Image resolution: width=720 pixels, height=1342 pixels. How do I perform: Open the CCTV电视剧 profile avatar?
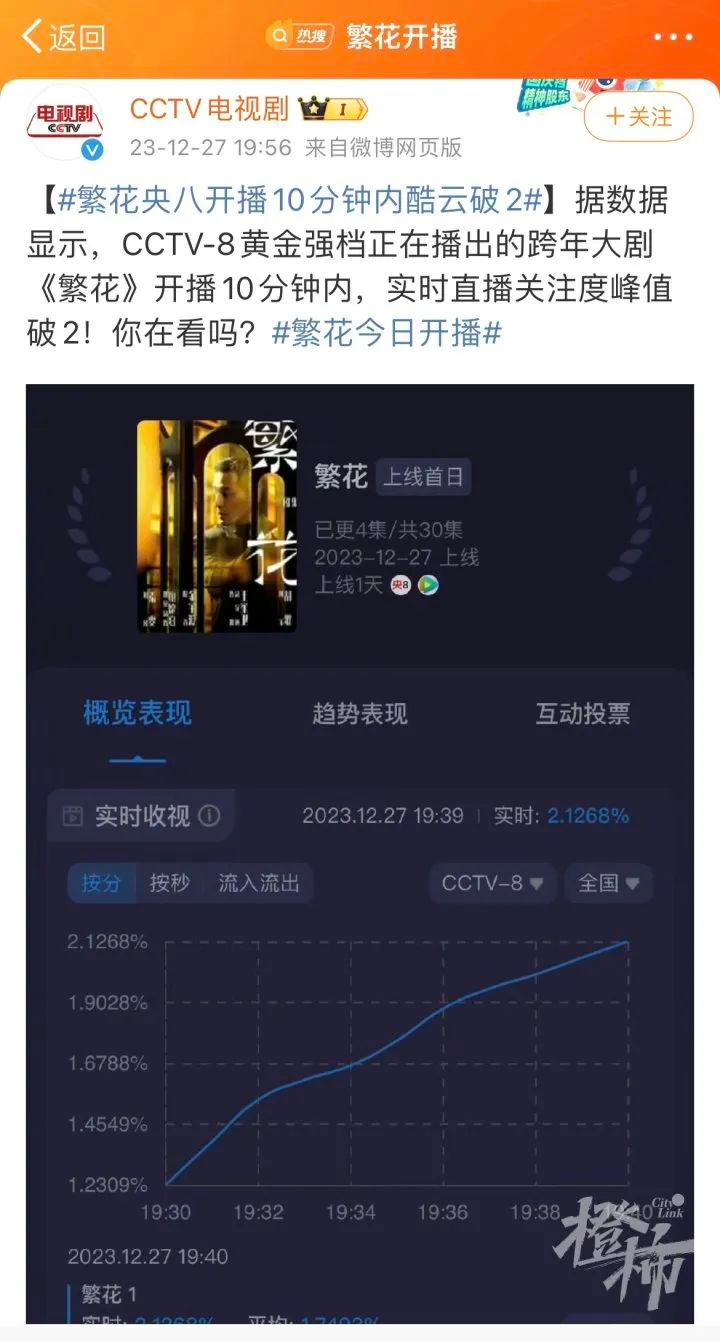[65, 122]
